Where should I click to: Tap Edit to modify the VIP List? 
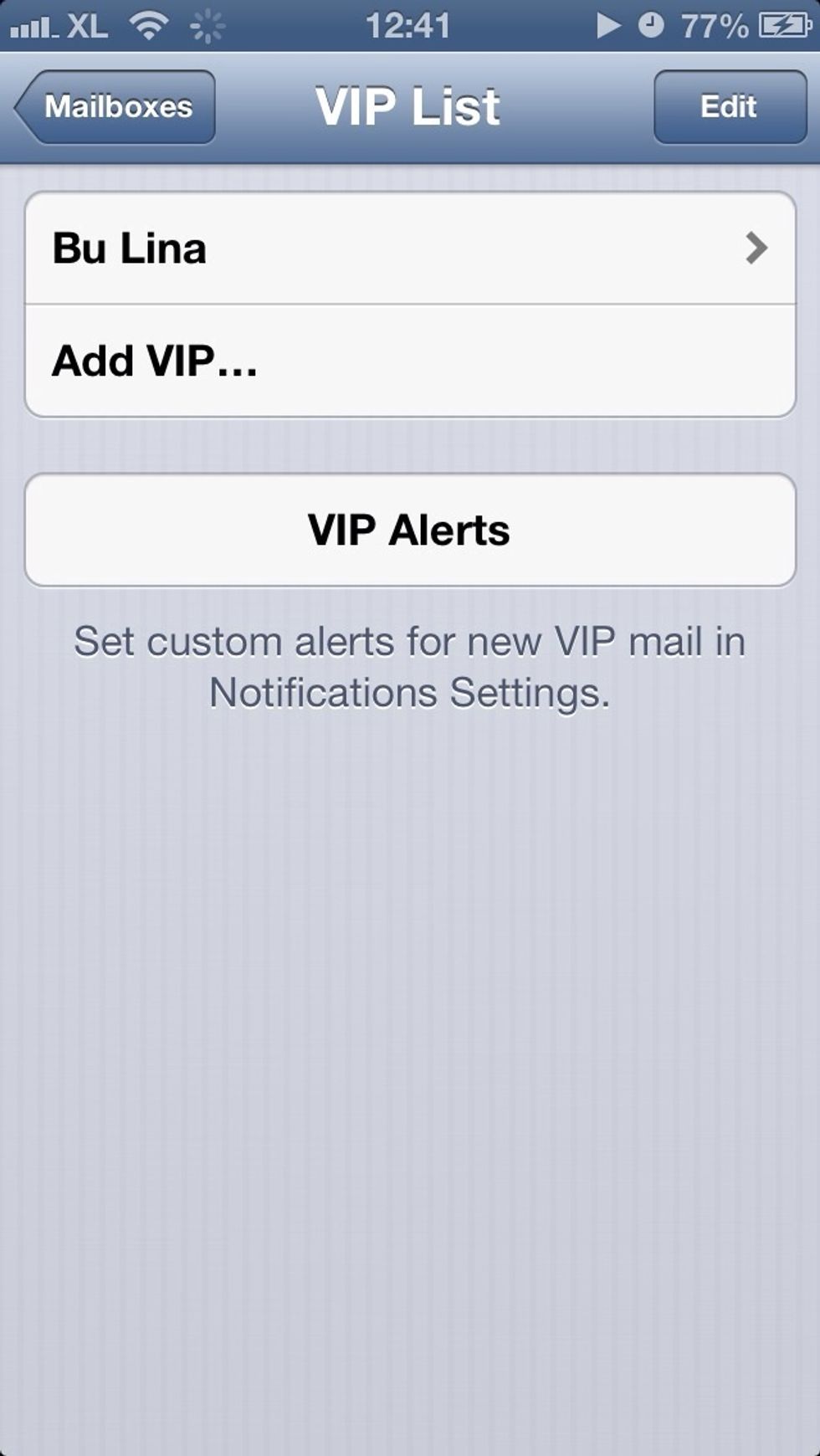coord(728,106)
